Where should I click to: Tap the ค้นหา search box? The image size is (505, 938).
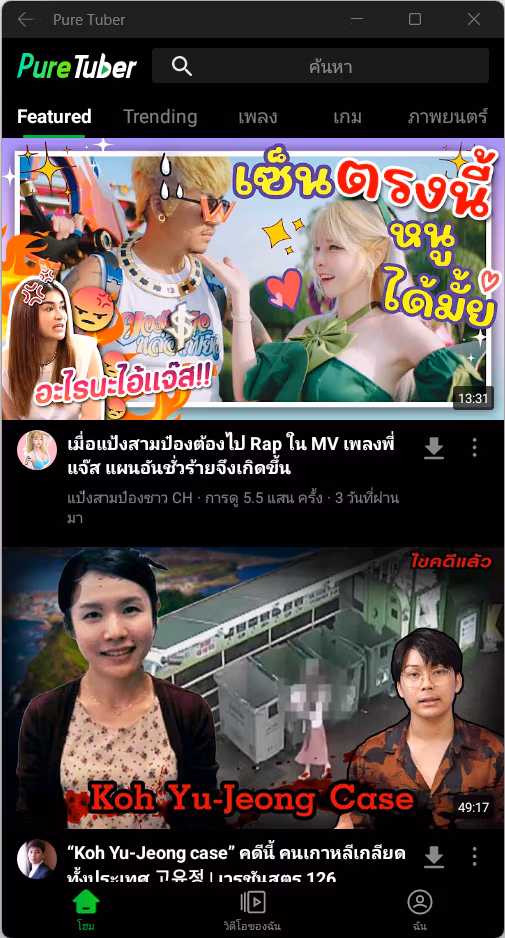320,66
